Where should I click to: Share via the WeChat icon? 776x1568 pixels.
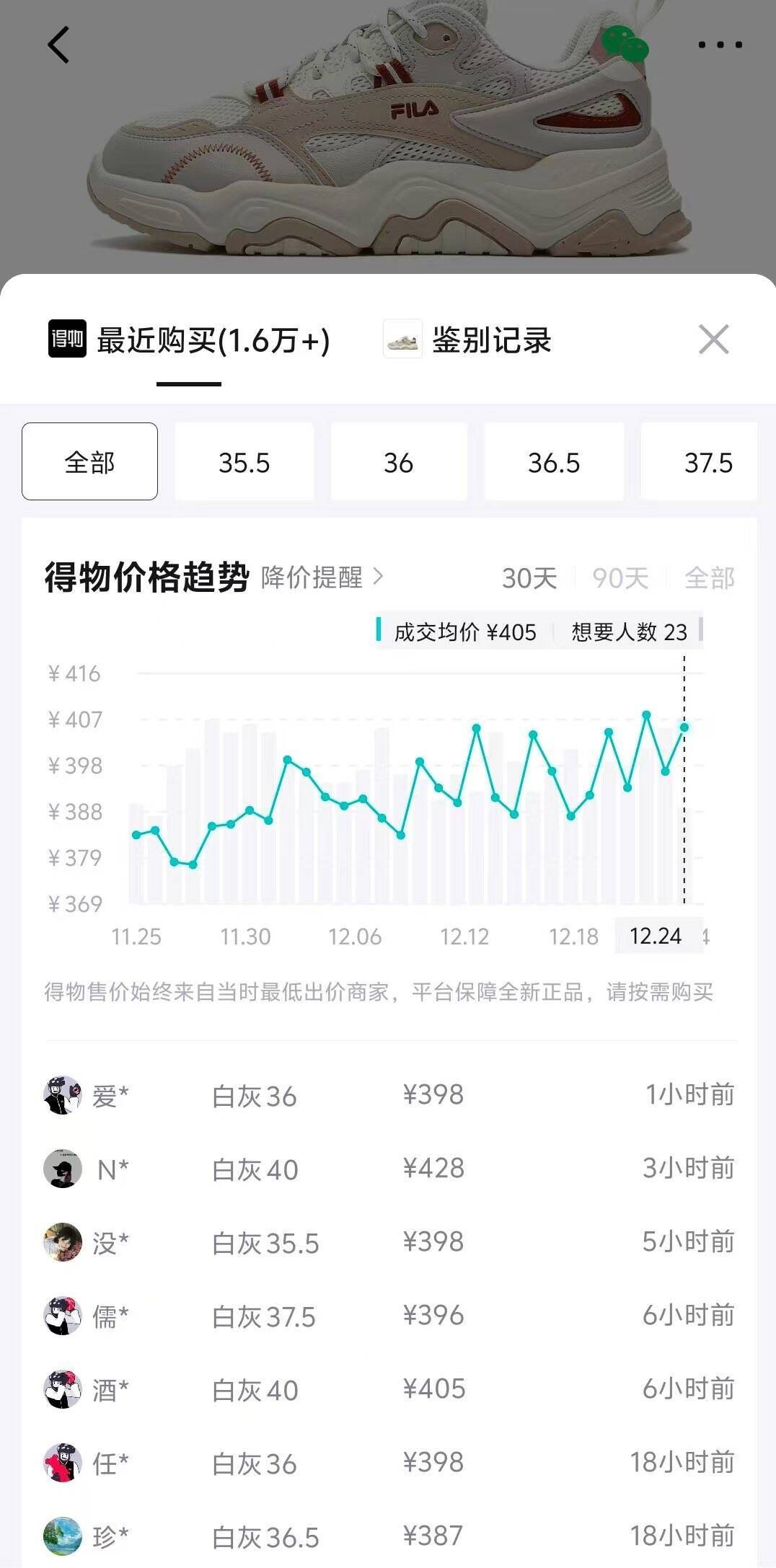[625, 43]
